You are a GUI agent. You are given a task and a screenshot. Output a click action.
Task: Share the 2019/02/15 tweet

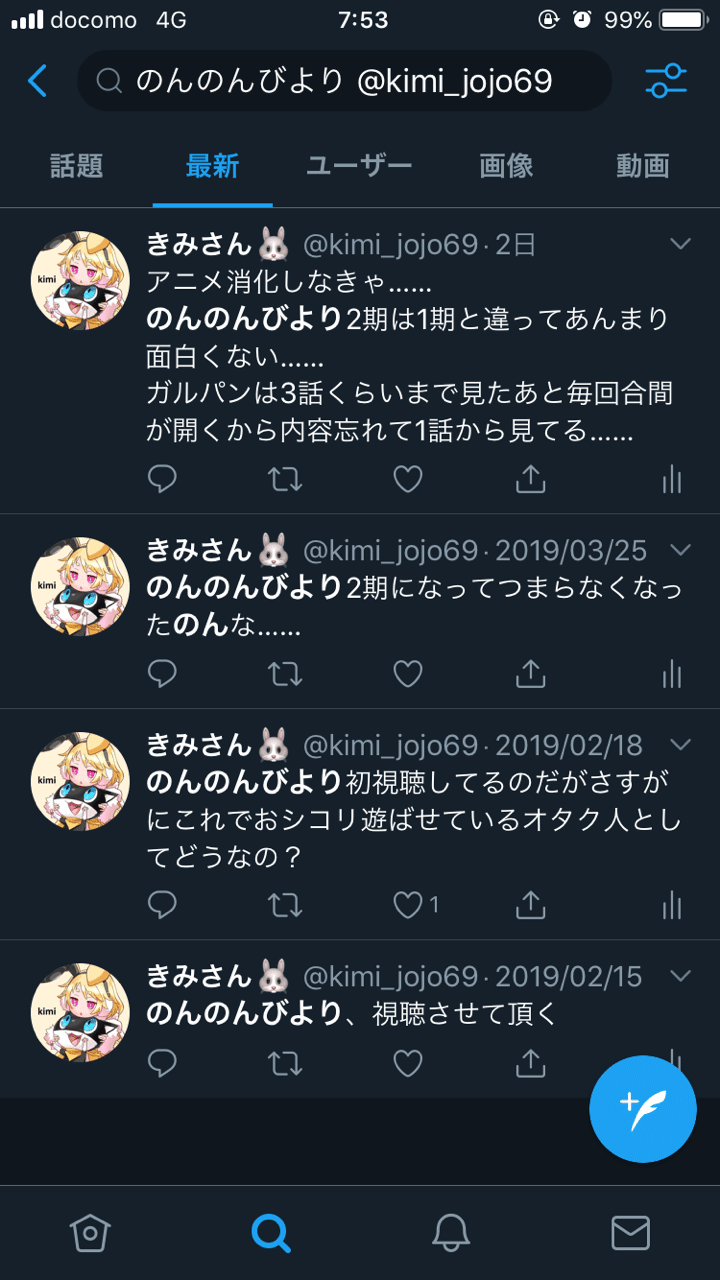tap(530, 1062)
